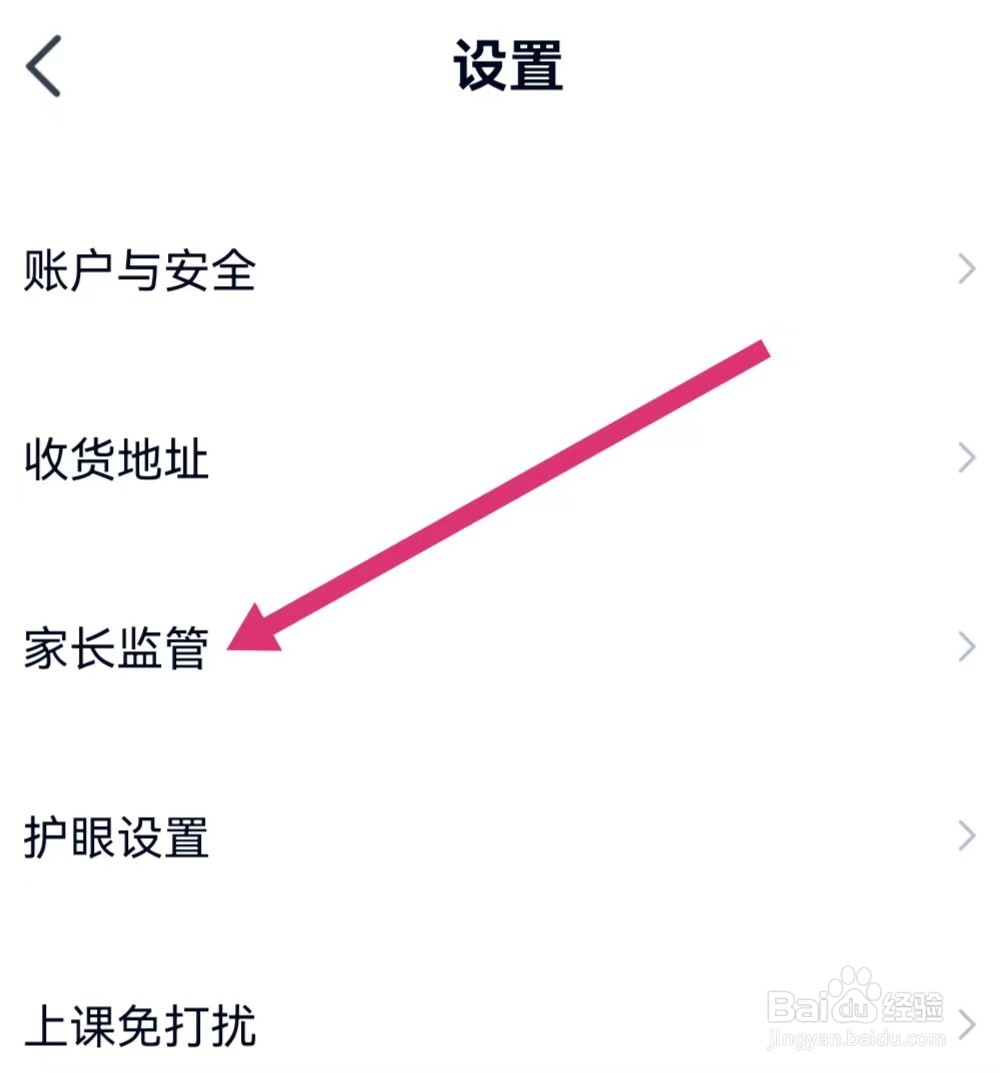Screen dimensions: 1000x1073
Task: Expand the 上课免打扰 row chevron
Action: click(x=967, y=1022)
